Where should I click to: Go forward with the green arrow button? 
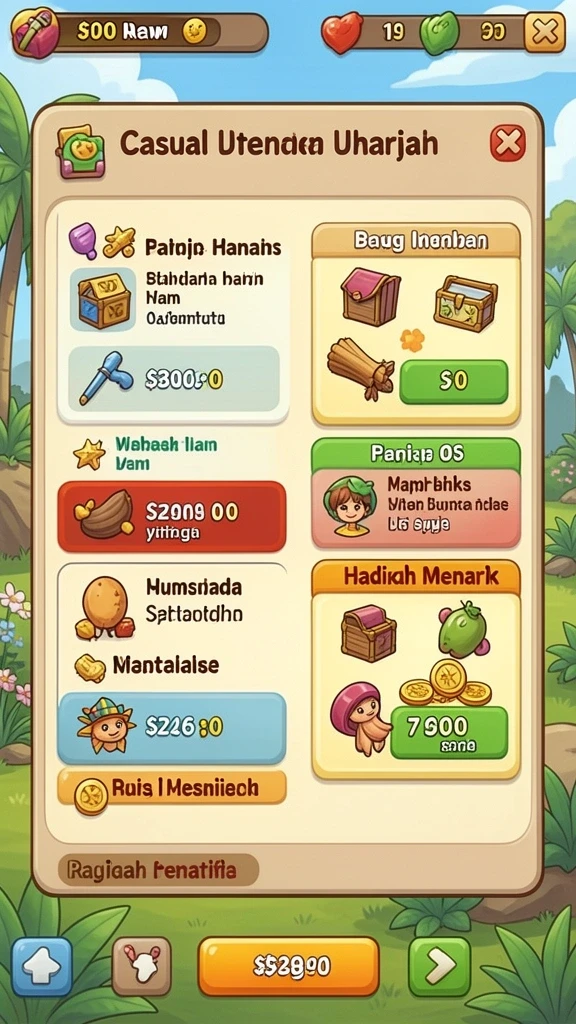click(440, 967)
